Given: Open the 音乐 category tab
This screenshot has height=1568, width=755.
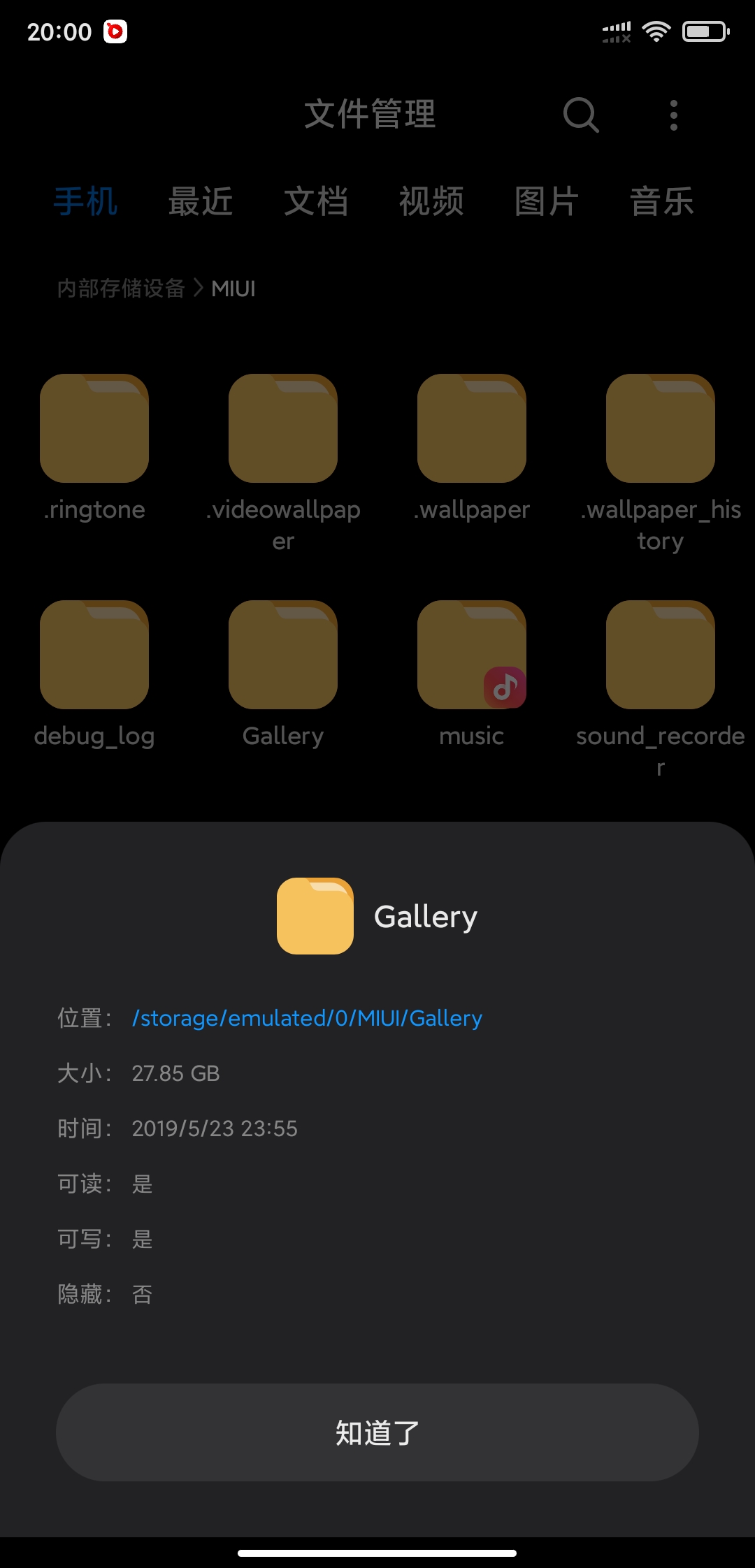Looking at the screenshot, I should [x=661, y=202].
